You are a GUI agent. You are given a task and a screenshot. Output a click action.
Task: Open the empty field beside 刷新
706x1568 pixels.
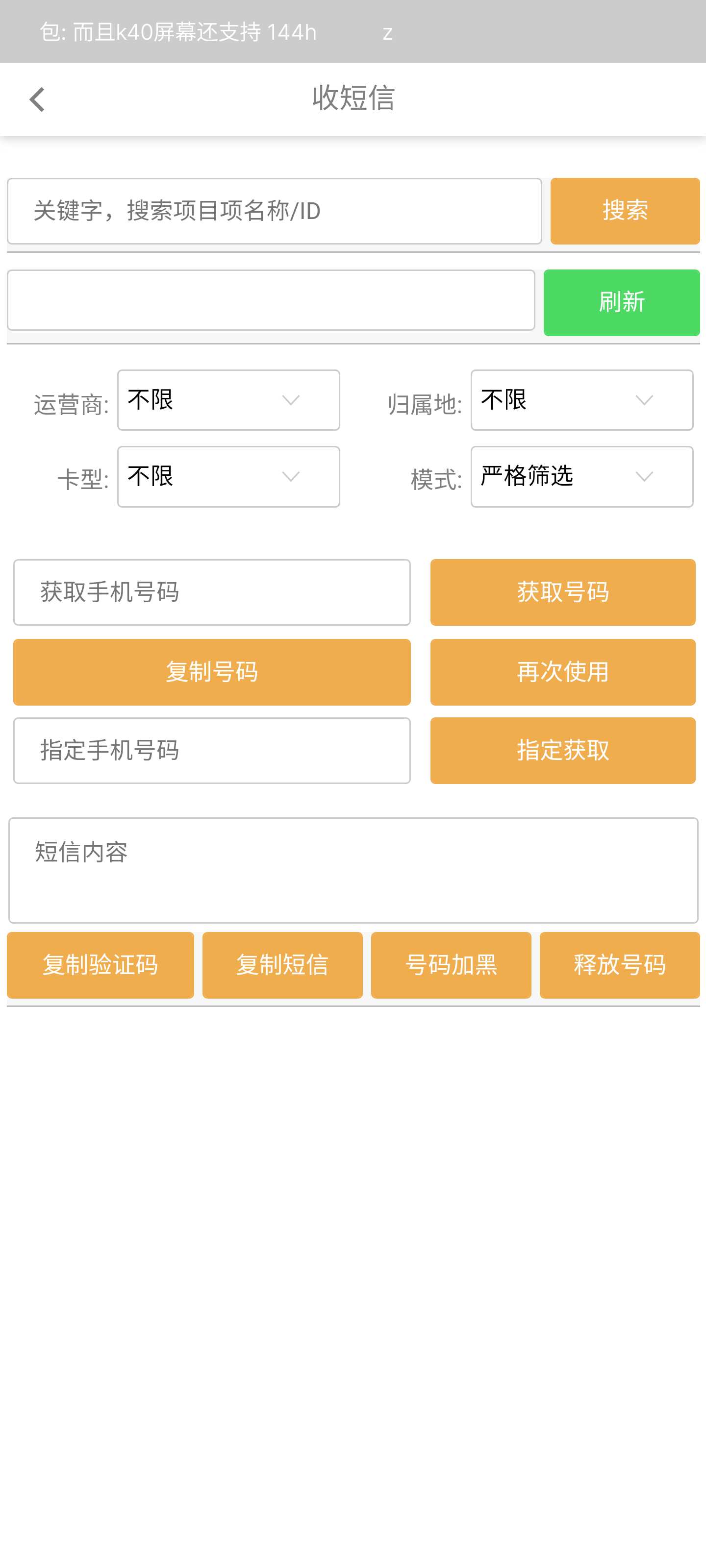point(271,301)
